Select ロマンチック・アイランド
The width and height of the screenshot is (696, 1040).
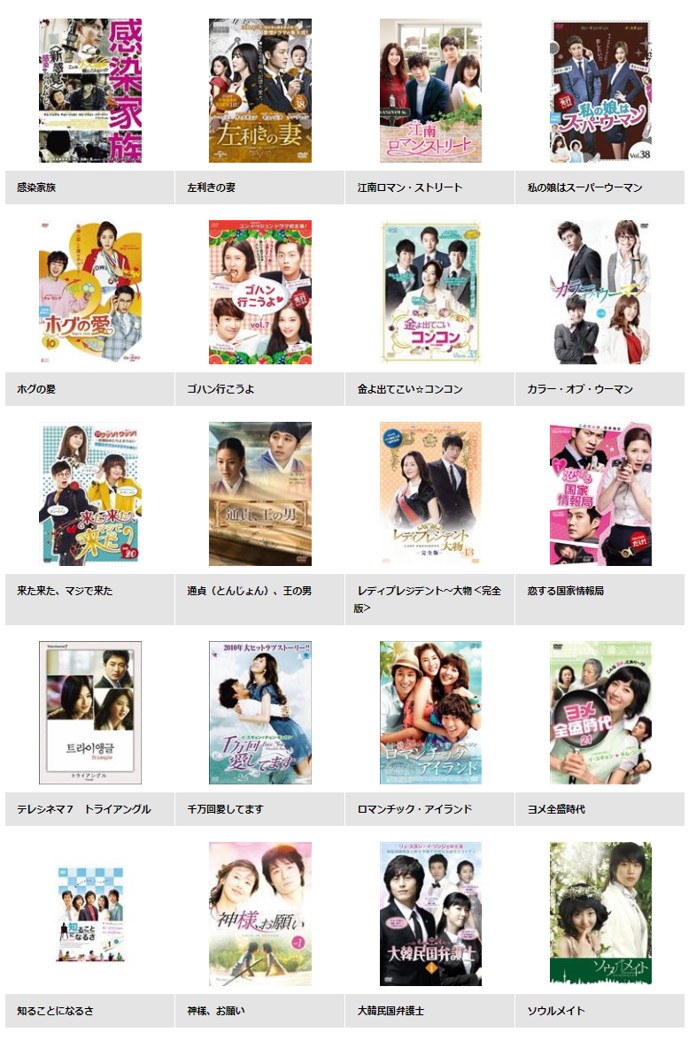(430, 712)
